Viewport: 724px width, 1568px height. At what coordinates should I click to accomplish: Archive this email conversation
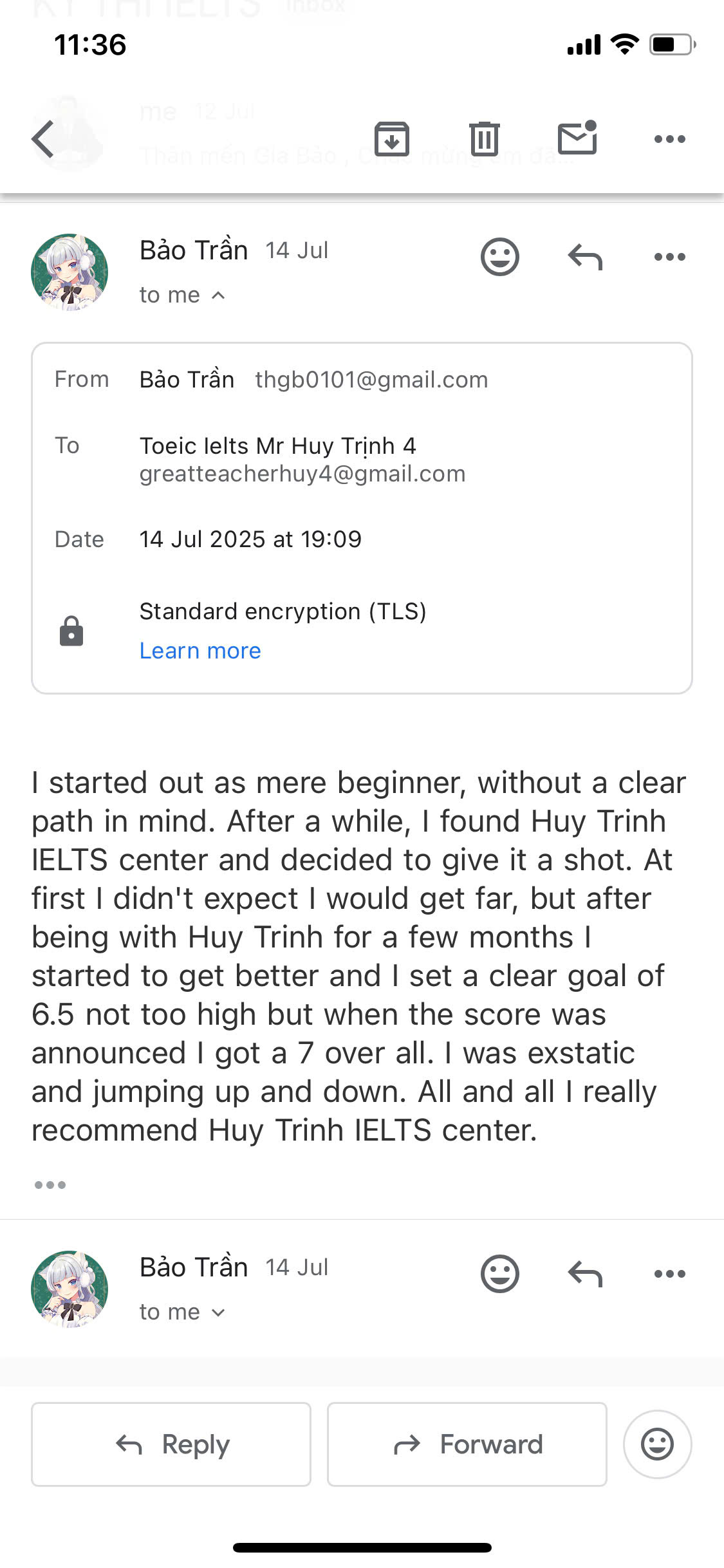click(392, 138)
